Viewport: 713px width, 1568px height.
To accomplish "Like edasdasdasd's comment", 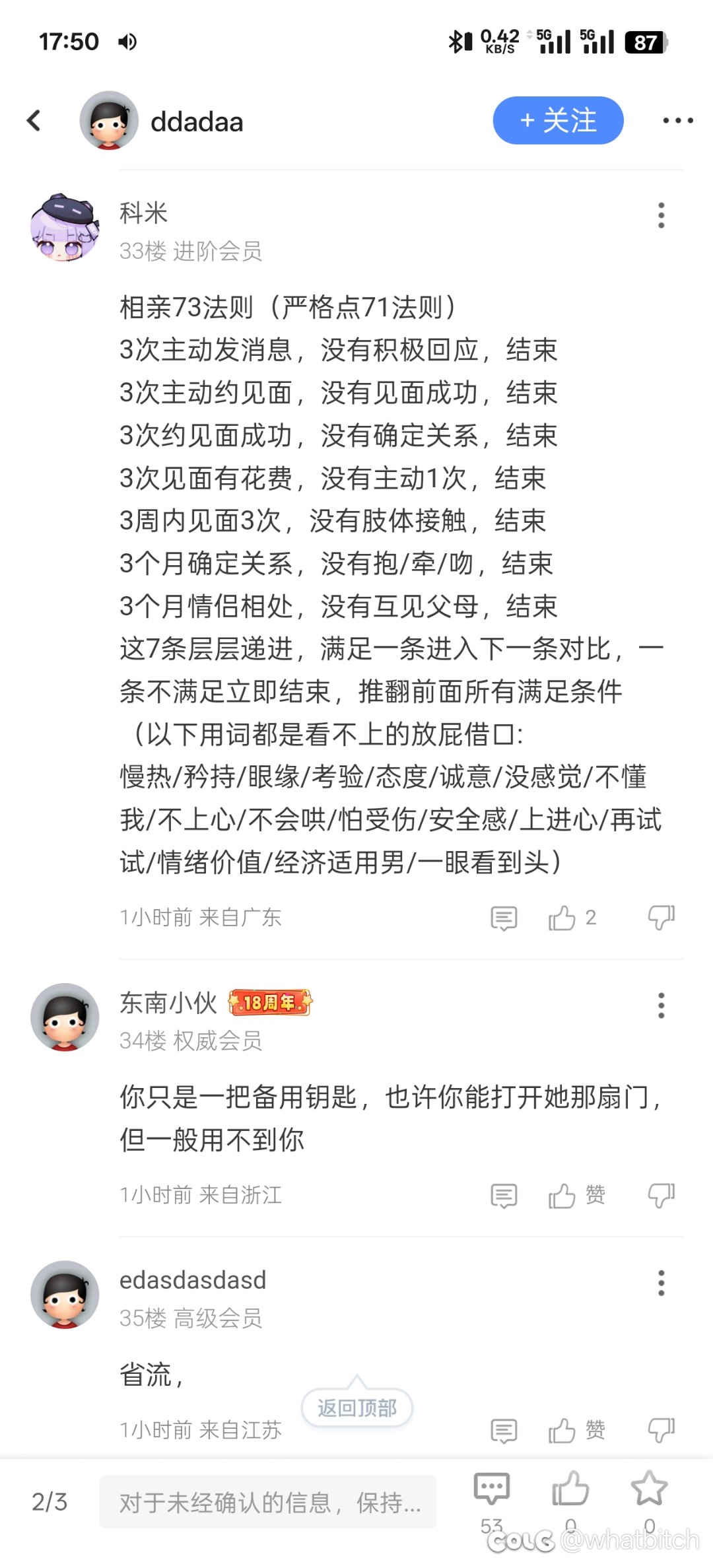I will pos(576,1431).
